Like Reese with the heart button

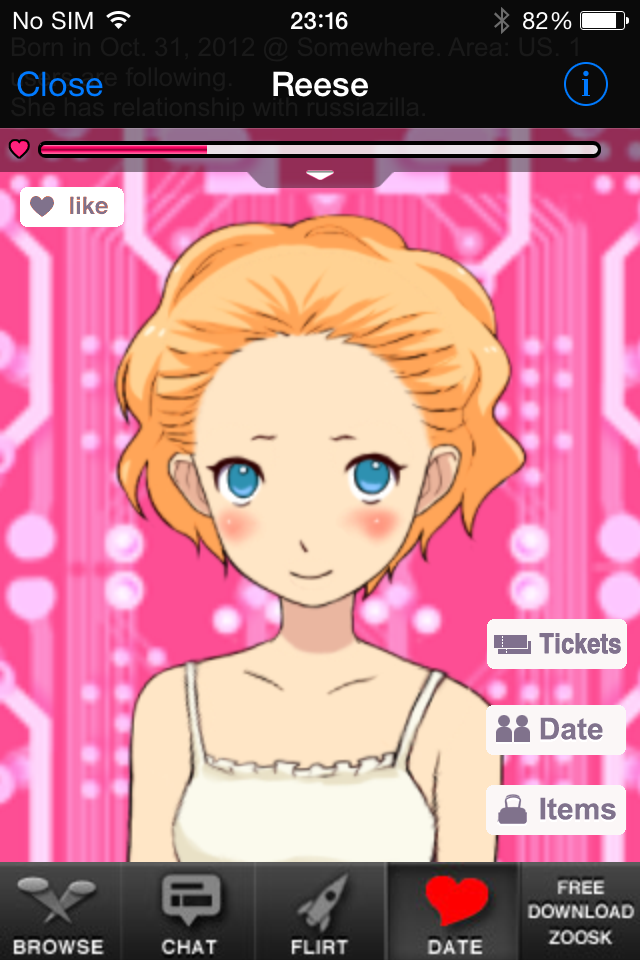tap(72, 206)
